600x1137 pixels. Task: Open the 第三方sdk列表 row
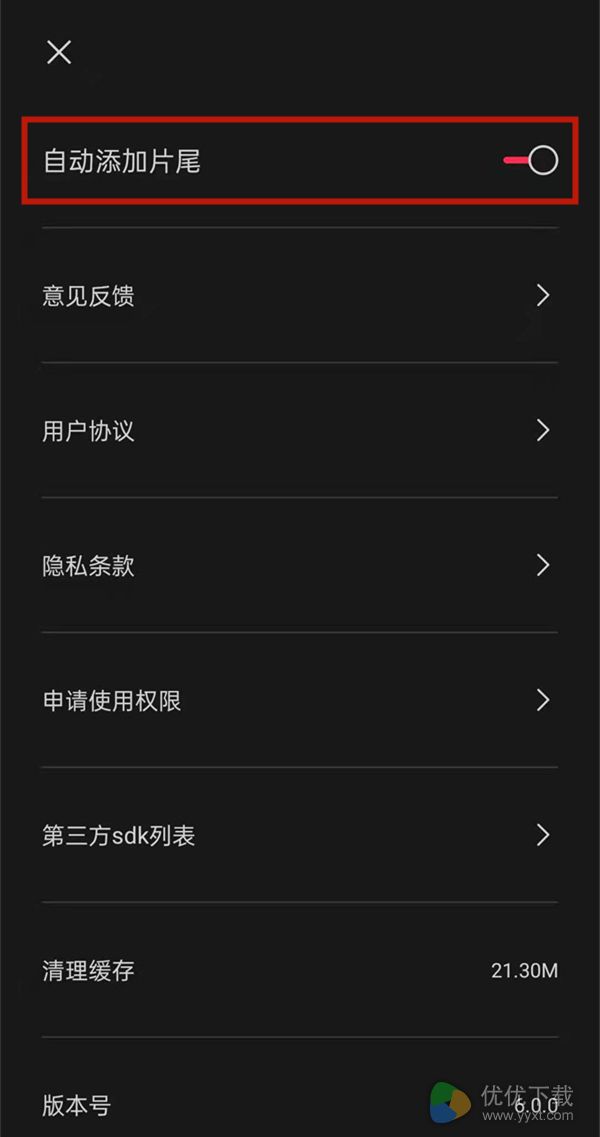(x=300, y=835)
